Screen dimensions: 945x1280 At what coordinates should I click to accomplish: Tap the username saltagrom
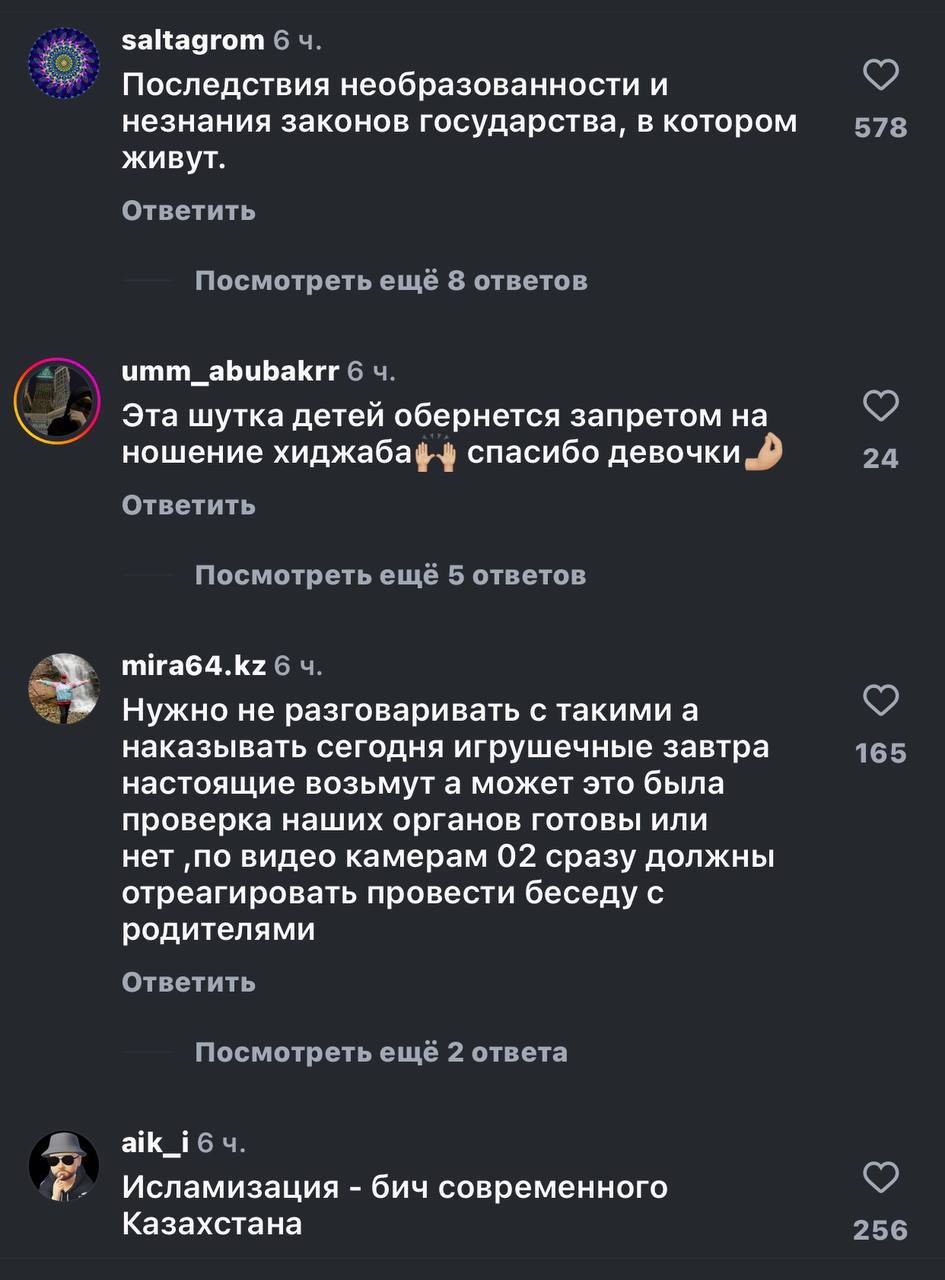193,40
